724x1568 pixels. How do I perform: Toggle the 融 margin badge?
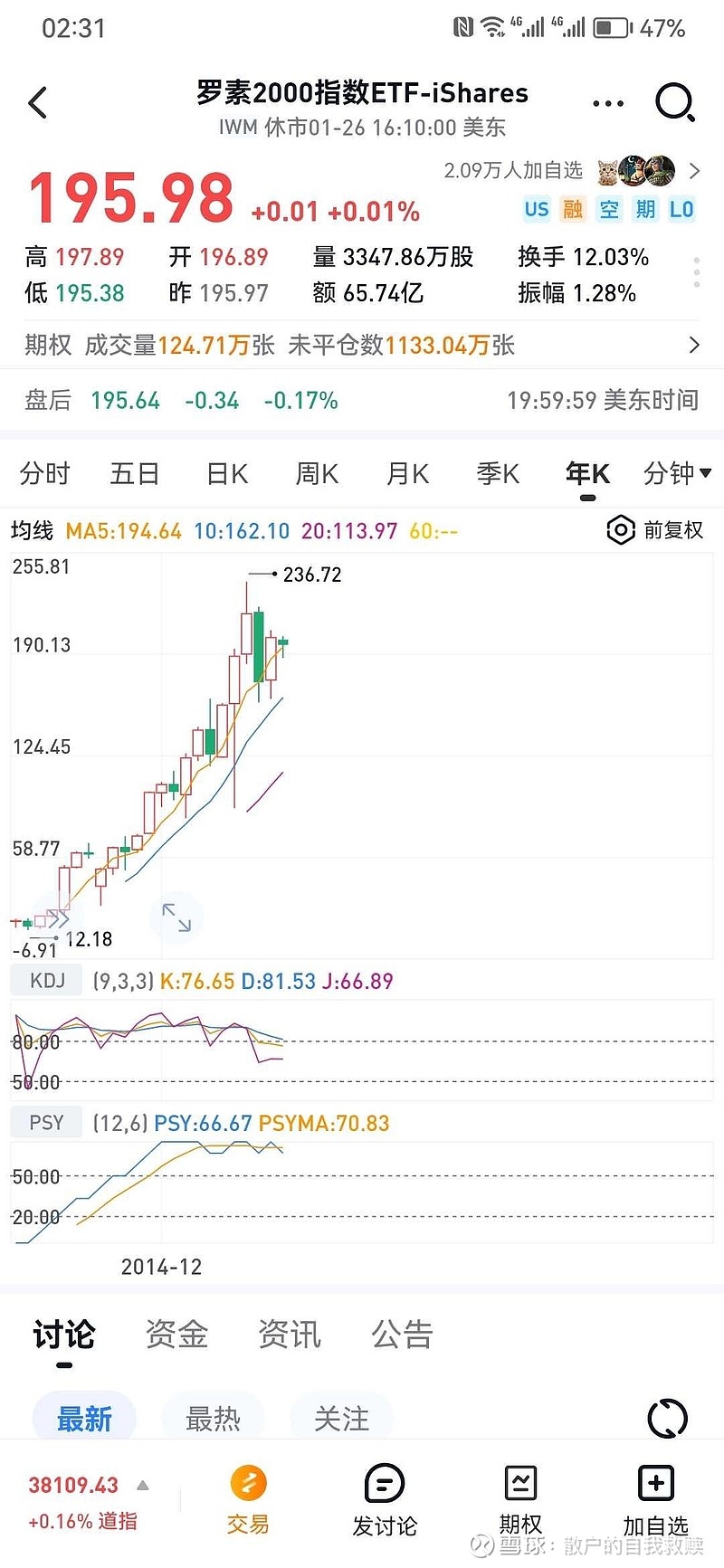[573, 209]
